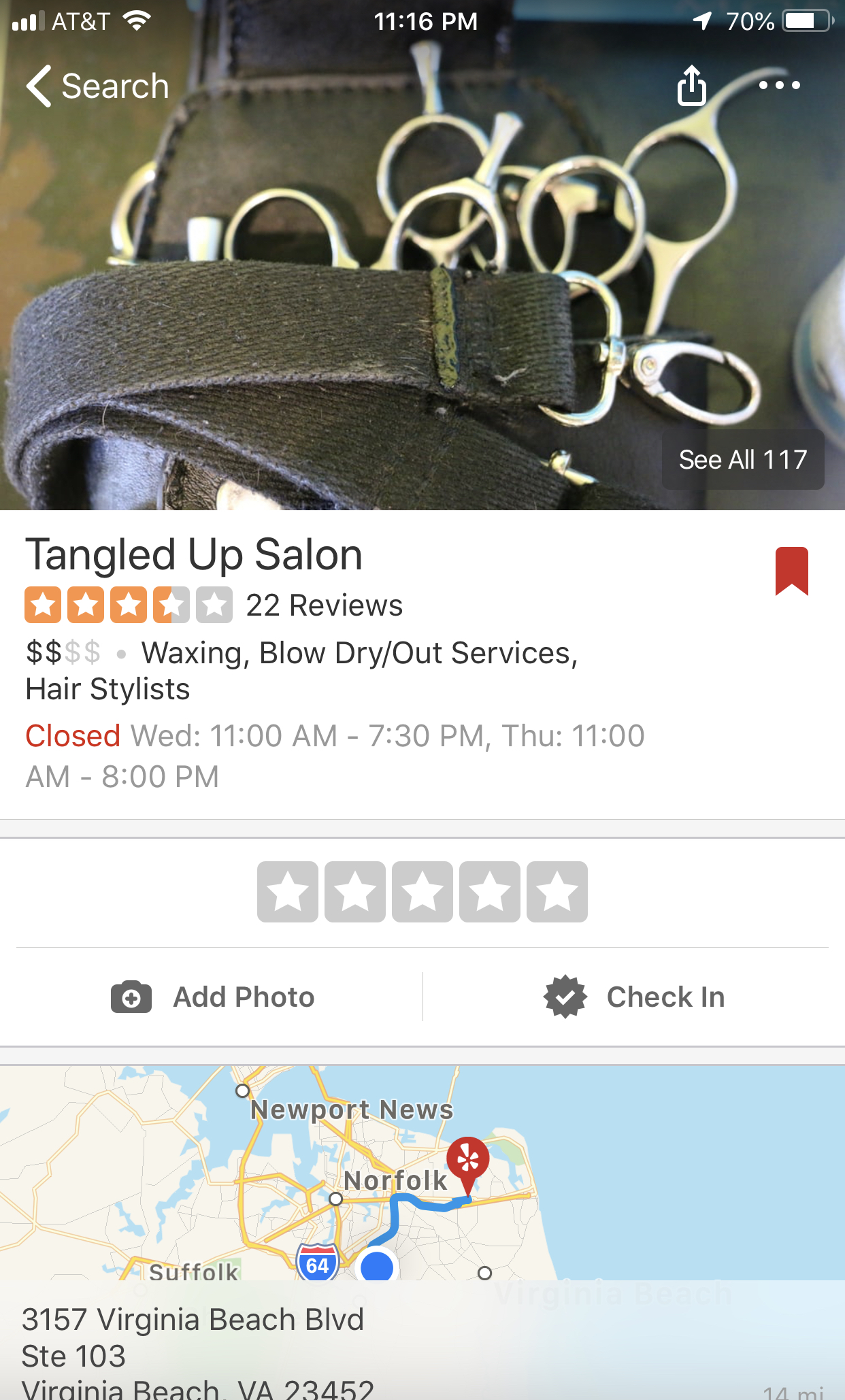
Task: Select the fifth empty rating star
Action: click(557, 893)
